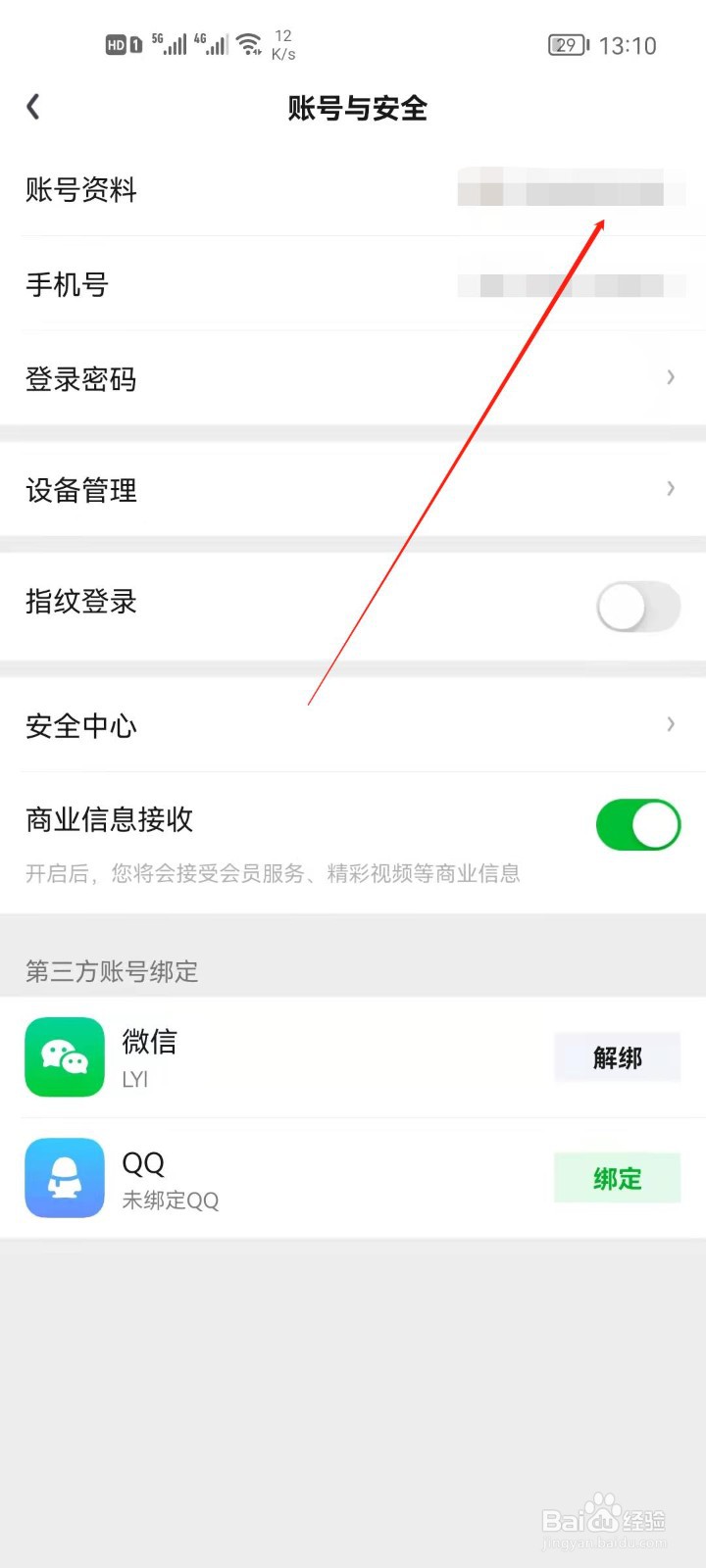Tap the back arrow at top left
The image size is (706, 1568).
tap(33, 108)
